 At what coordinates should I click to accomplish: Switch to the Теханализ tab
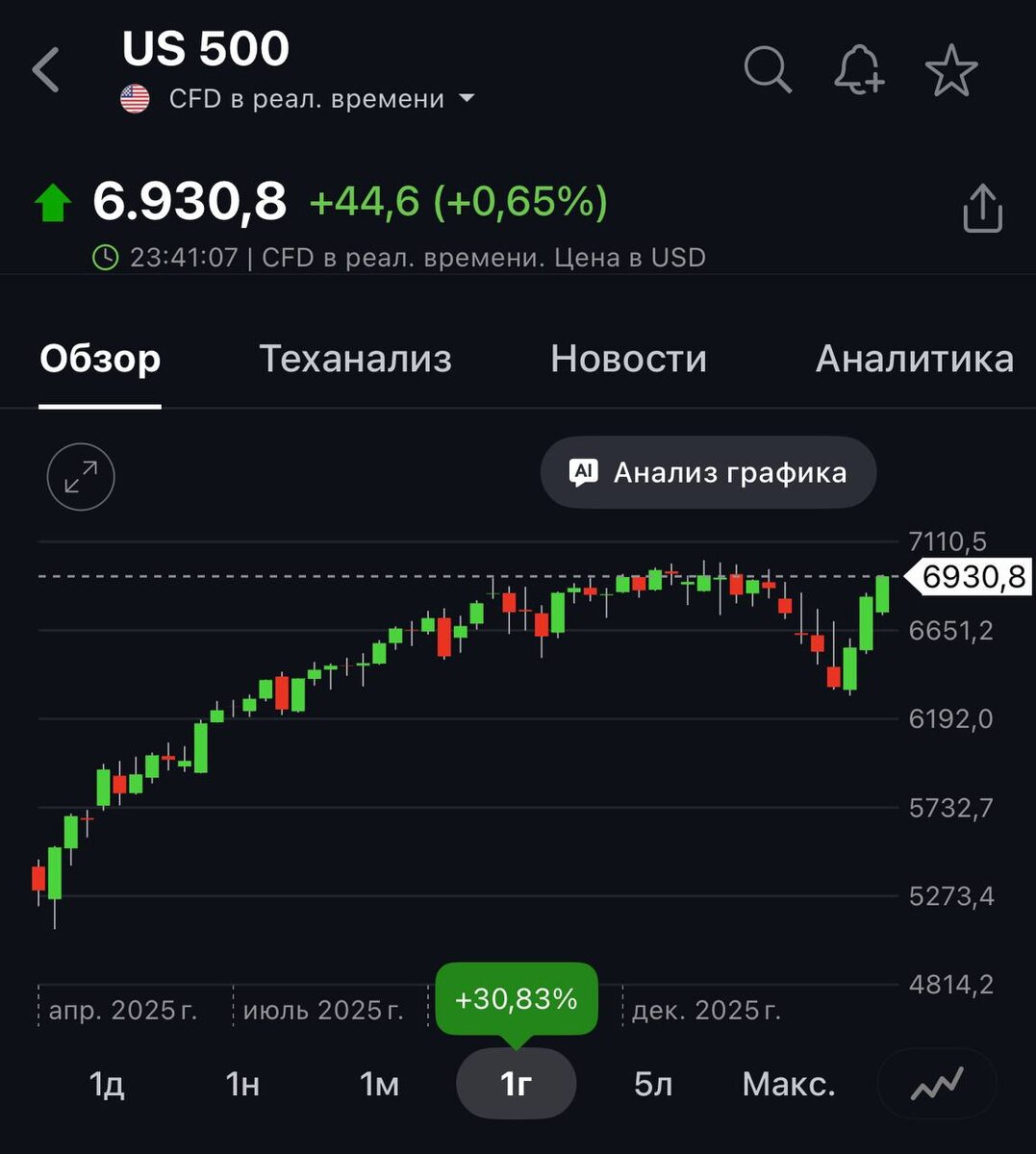tap(355, 359)
